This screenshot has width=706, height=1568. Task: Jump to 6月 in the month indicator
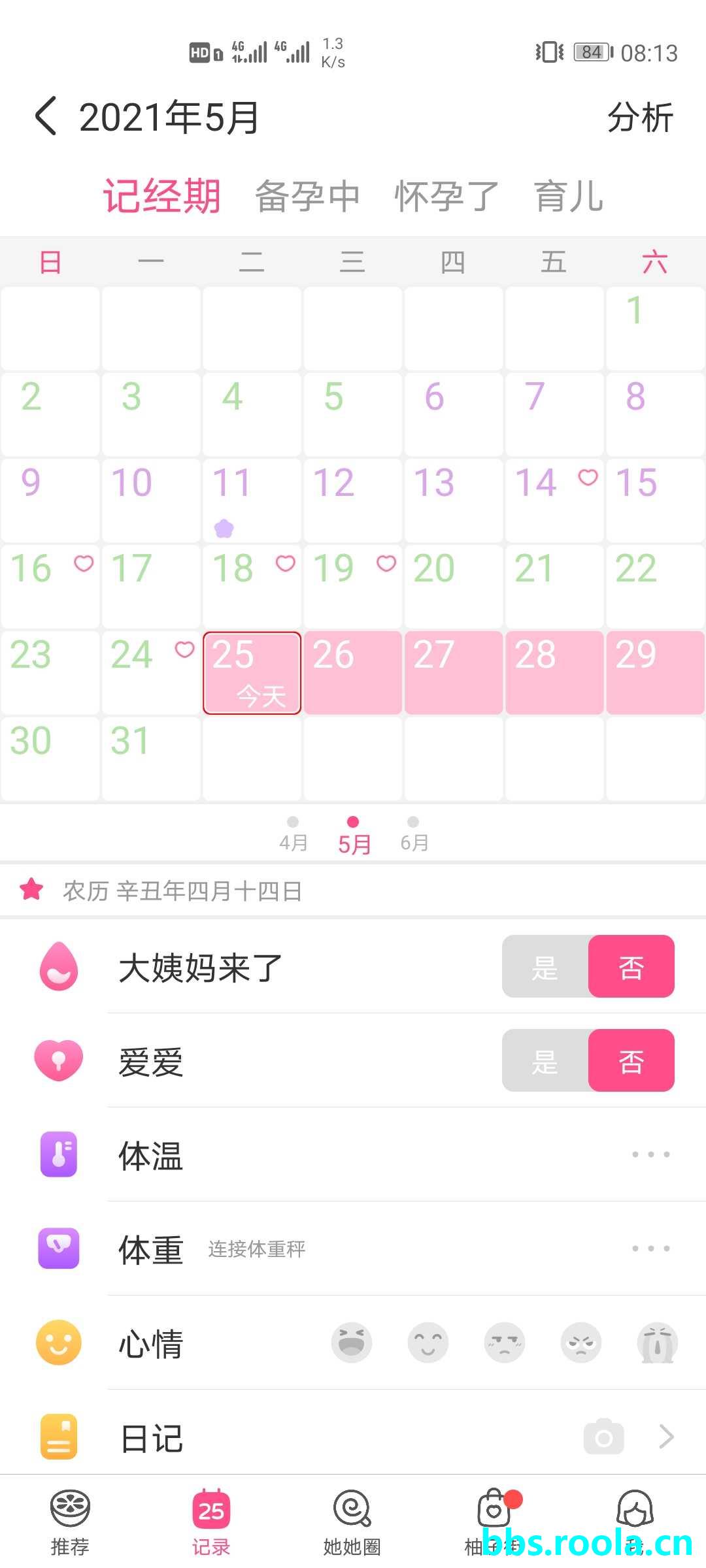(413, 834)
